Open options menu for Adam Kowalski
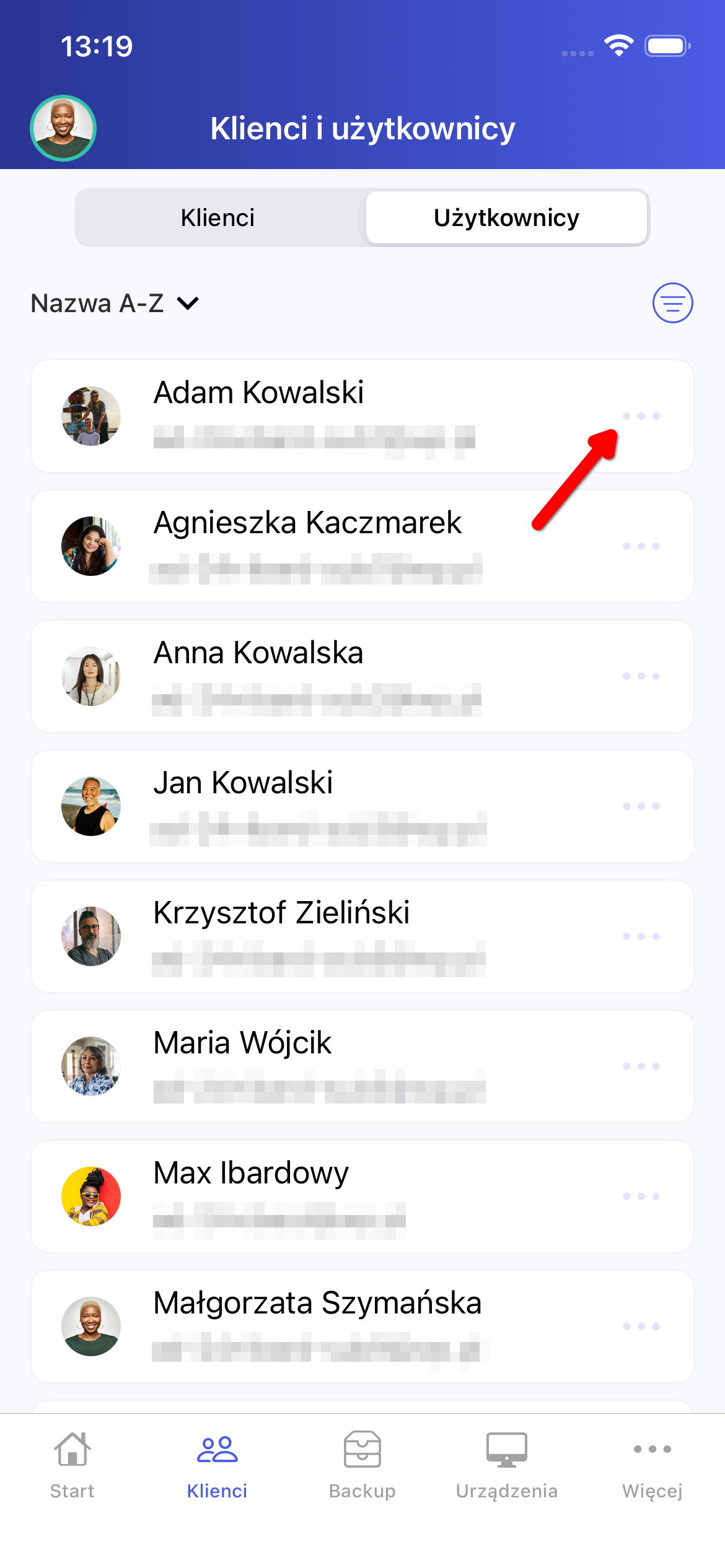The image size is (725, 1568). 641,416
